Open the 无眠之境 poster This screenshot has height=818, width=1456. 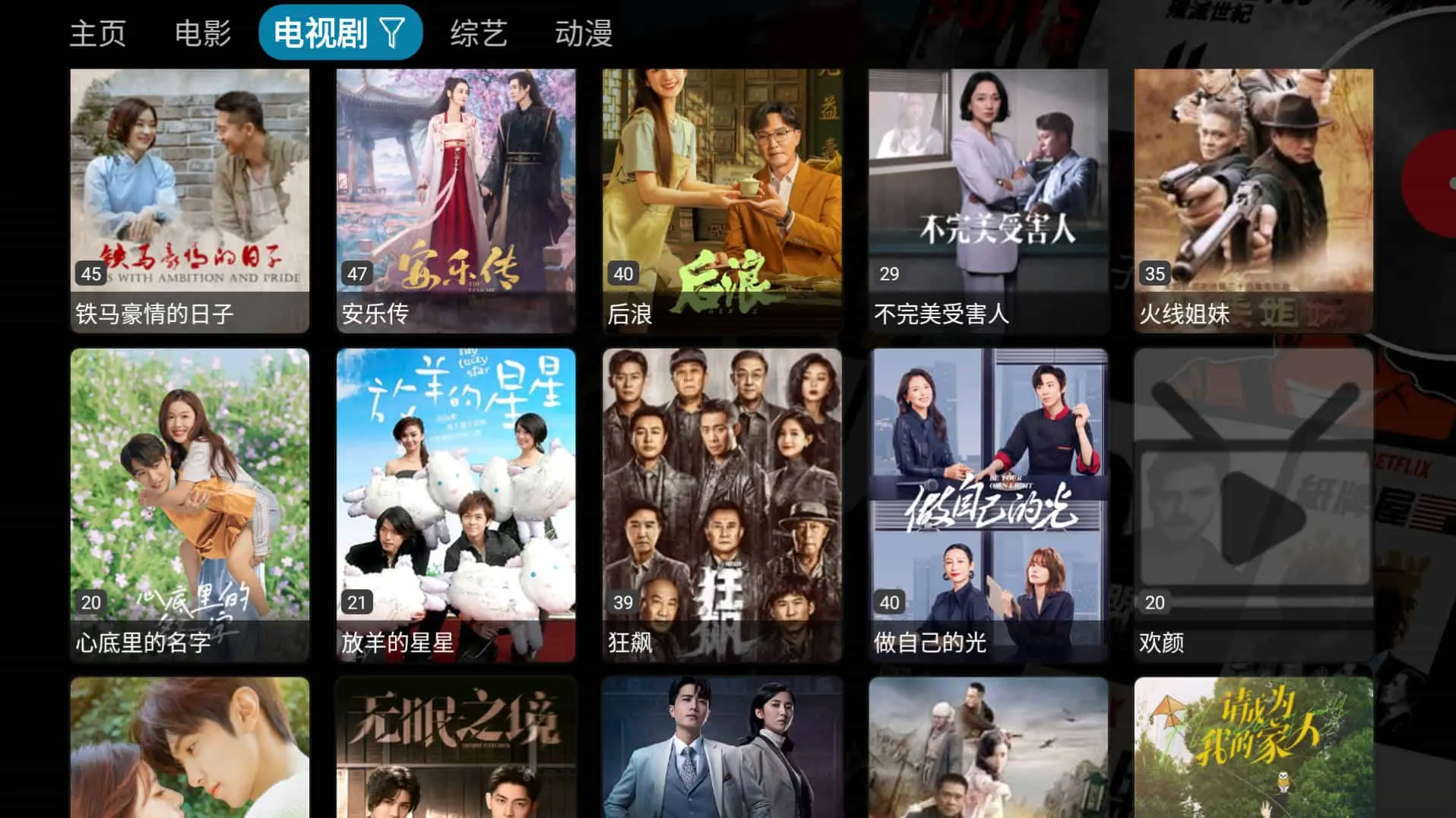pyautogui.click(x=456, y=748)
